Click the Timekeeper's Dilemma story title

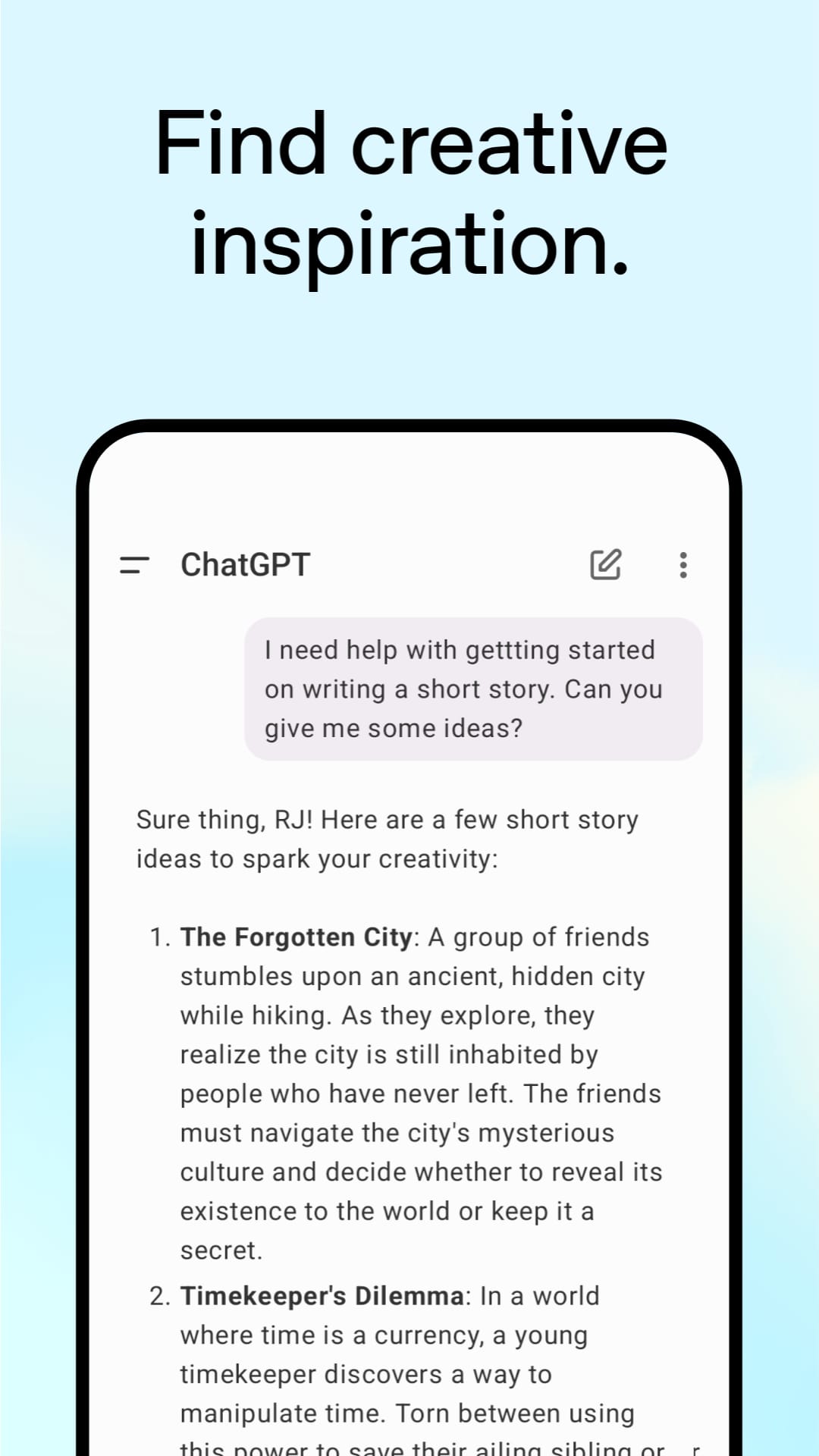[322, 1296]
